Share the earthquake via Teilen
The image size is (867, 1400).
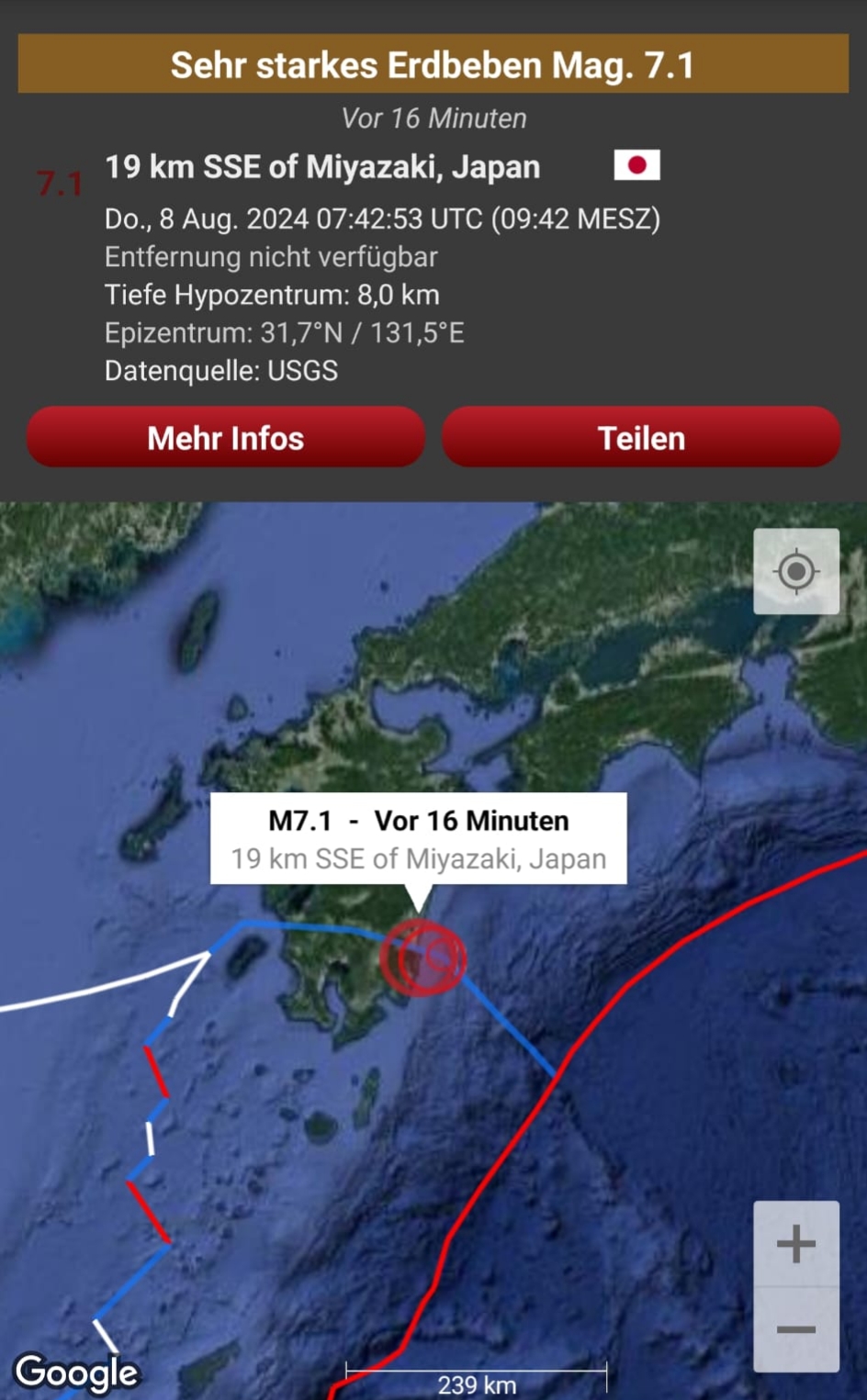pyautogui.click(x=641, y=438)
